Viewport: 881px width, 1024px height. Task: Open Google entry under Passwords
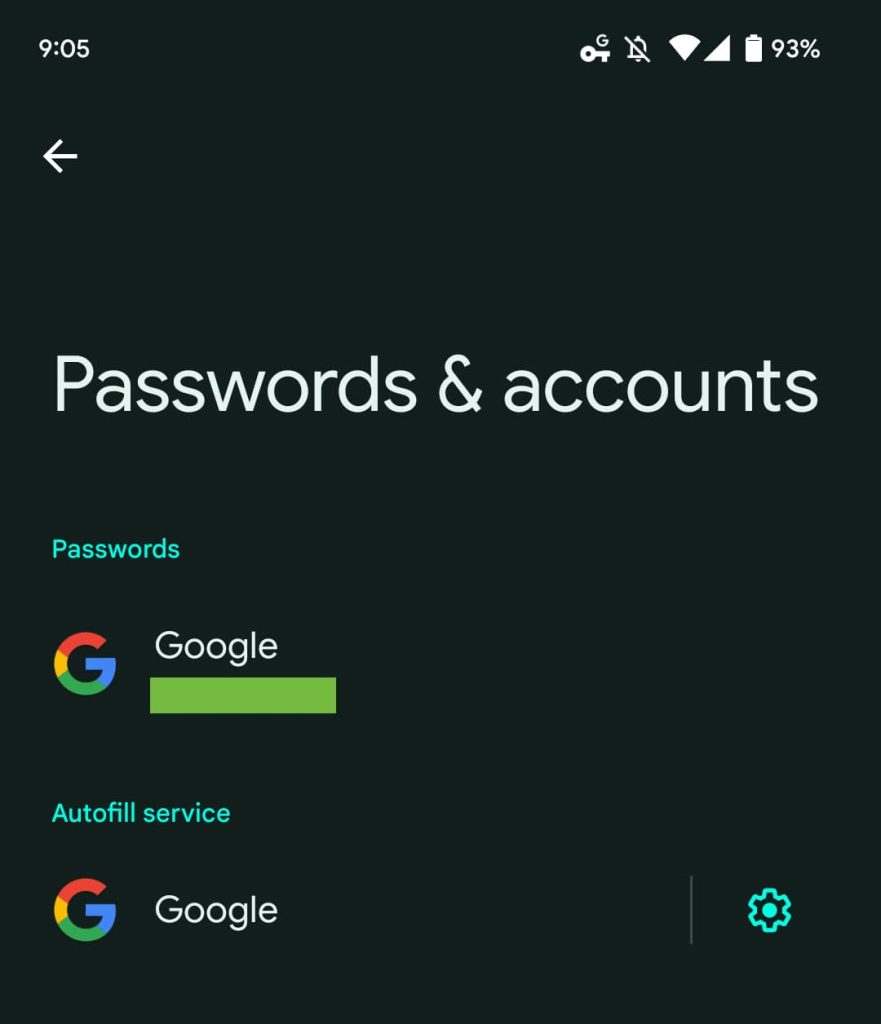[215, 663]
